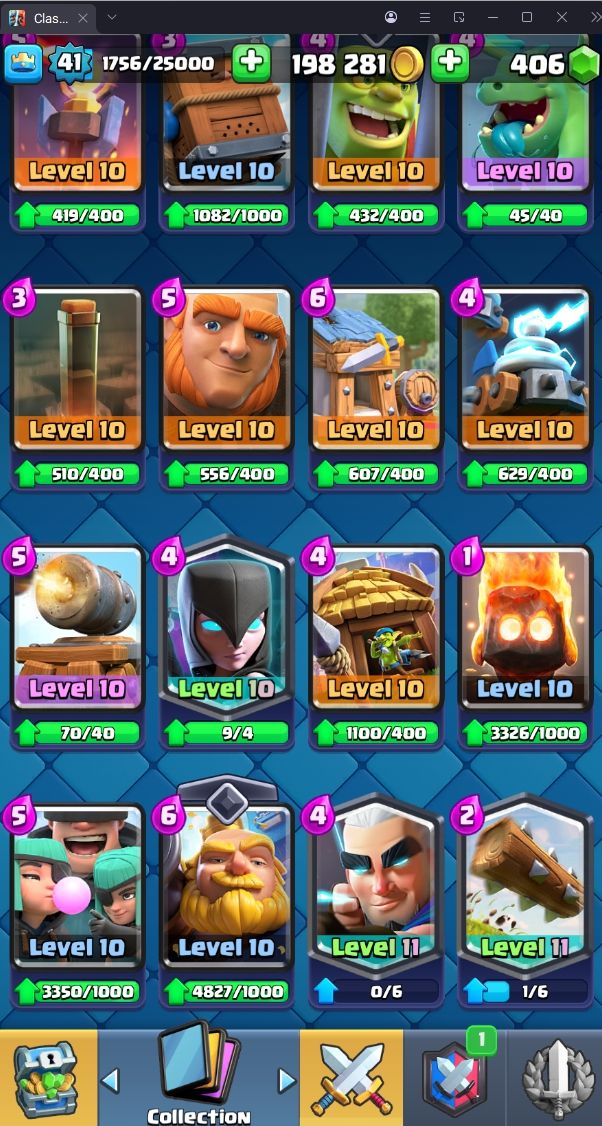Select the Rascals card
This screenshot has height=1126, width=602.
(x=77, y=885)
